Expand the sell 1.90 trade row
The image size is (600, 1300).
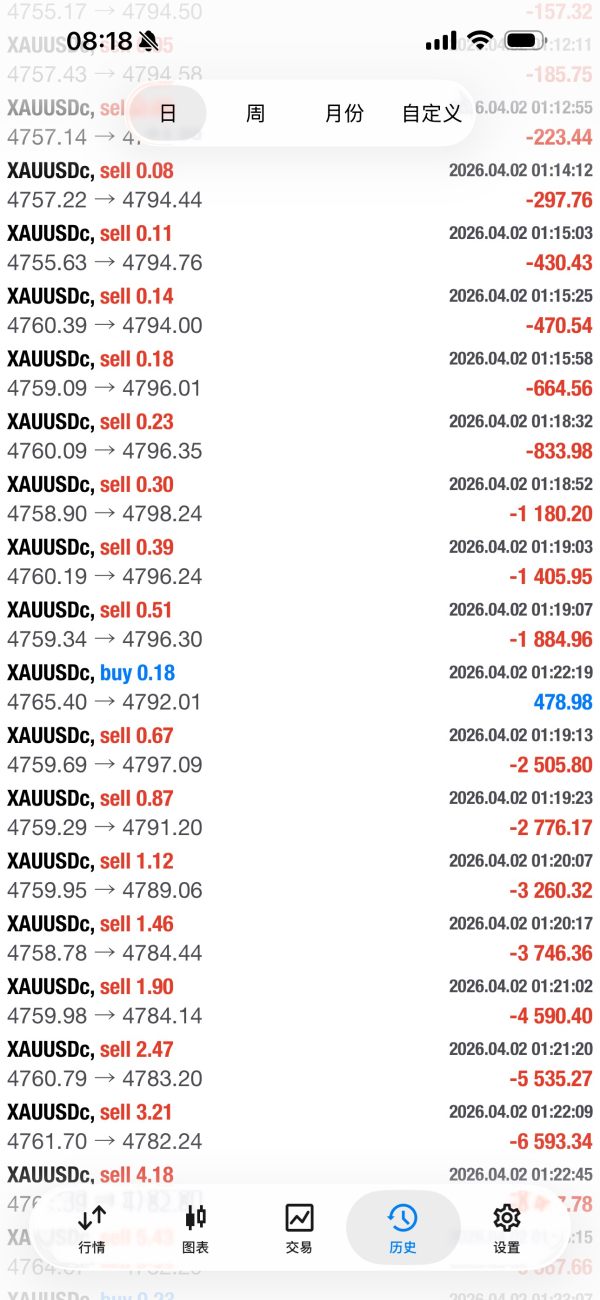300,1001
